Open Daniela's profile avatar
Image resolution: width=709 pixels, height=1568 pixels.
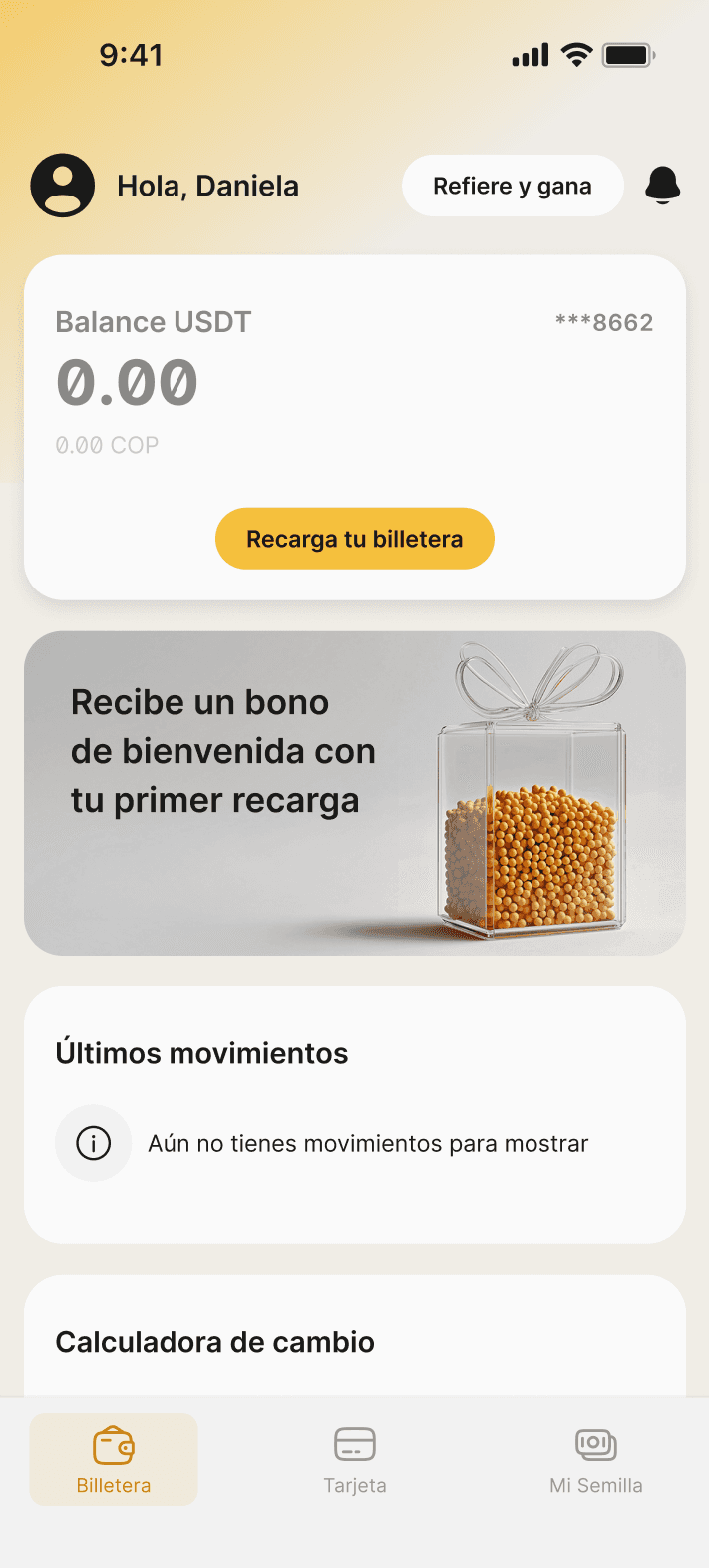(63, 186)
